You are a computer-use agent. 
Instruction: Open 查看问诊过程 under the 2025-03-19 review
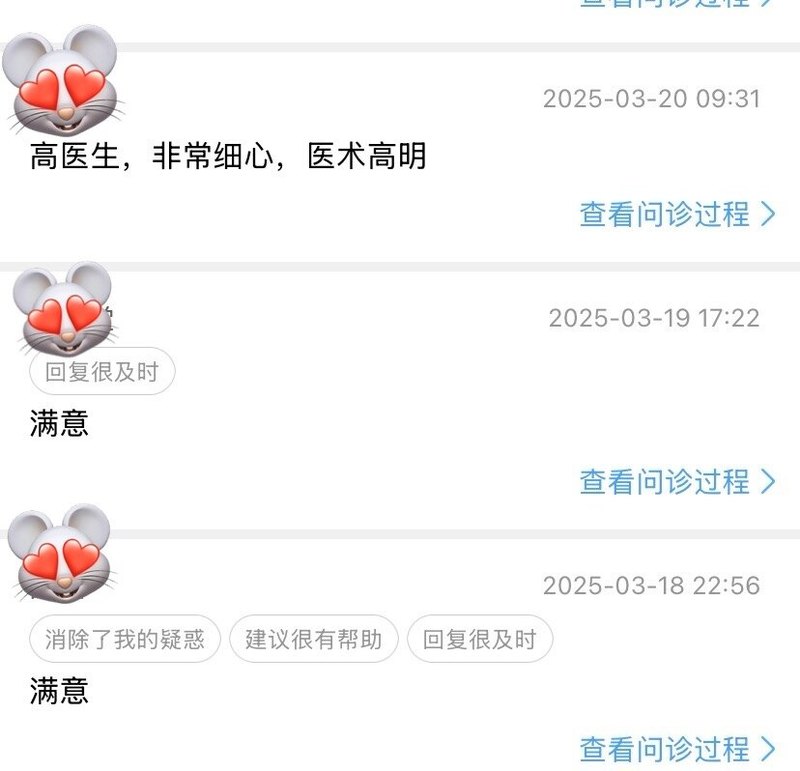tap(677, 481)
